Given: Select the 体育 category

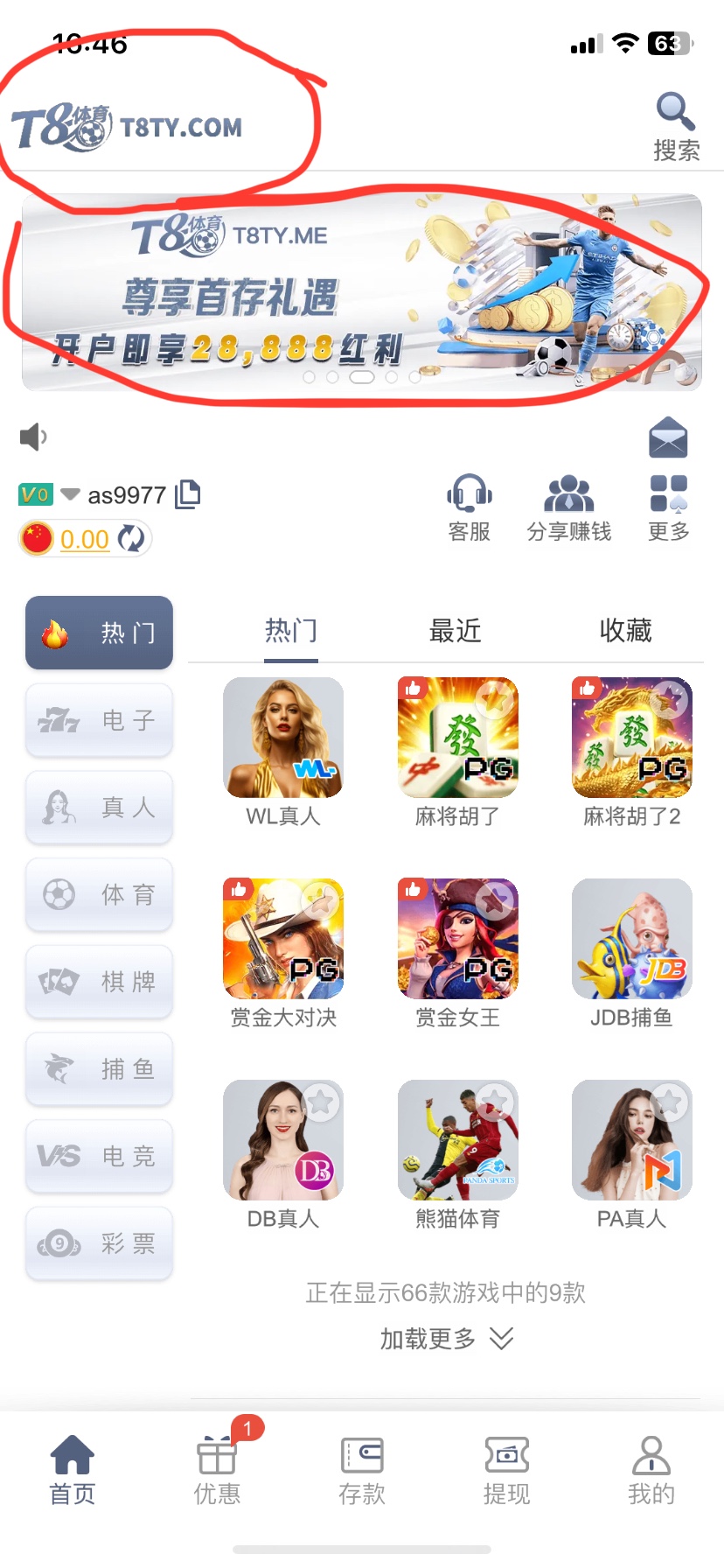Looking at the screenshot, I should tap(99, 894).
